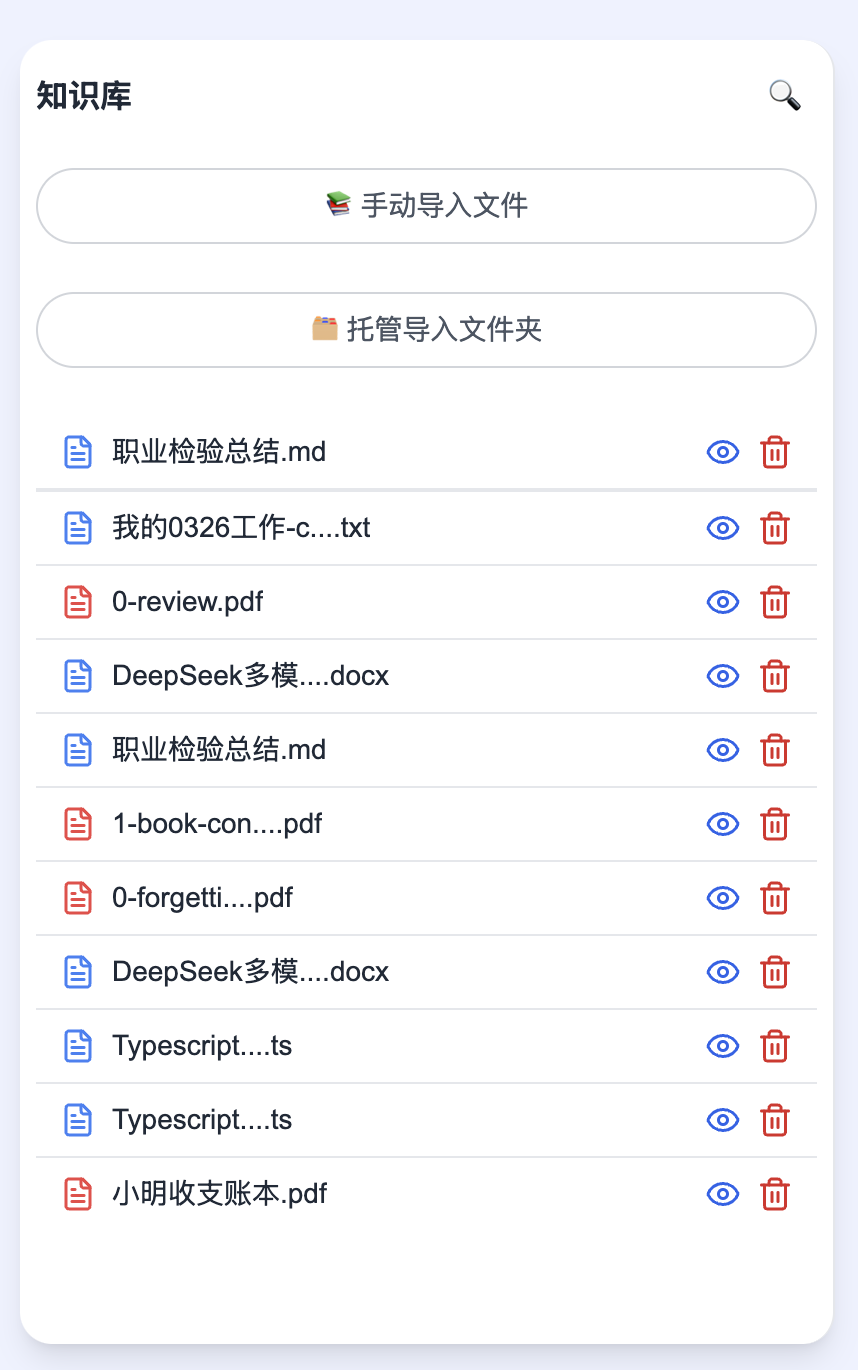Image resolution: width=858 pixels, height=1370 pixels.
Task: Preview 0-review.pdf with its eye icon
Action: point(723,602)
